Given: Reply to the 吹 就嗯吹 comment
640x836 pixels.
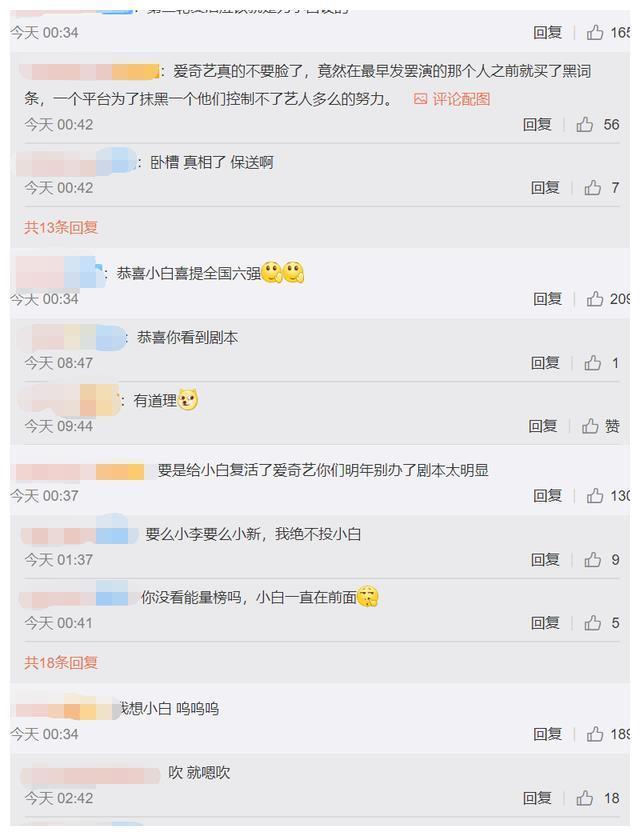Looking at the screenshot, I should [x=537, y=798].
